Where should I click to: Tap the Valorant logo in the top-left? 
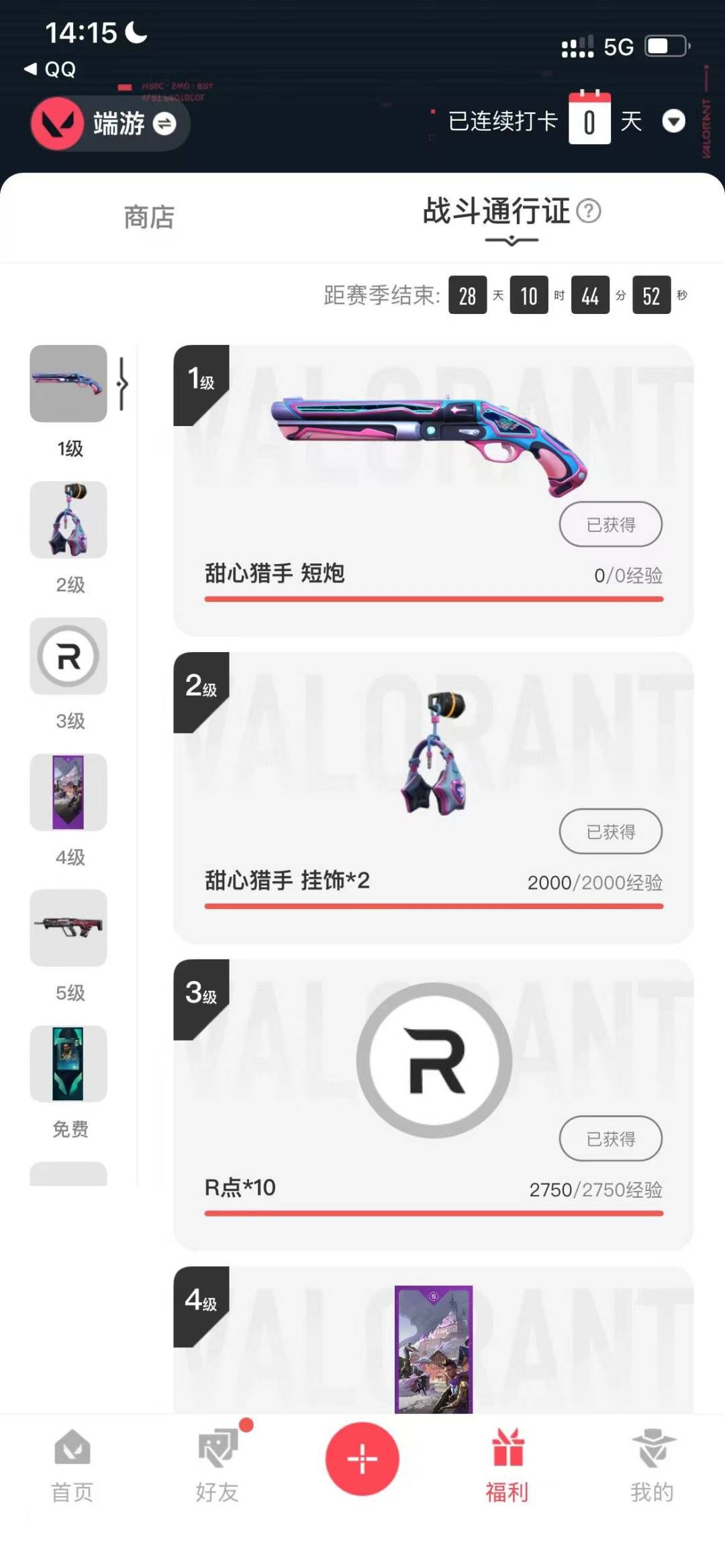(59, 124)
